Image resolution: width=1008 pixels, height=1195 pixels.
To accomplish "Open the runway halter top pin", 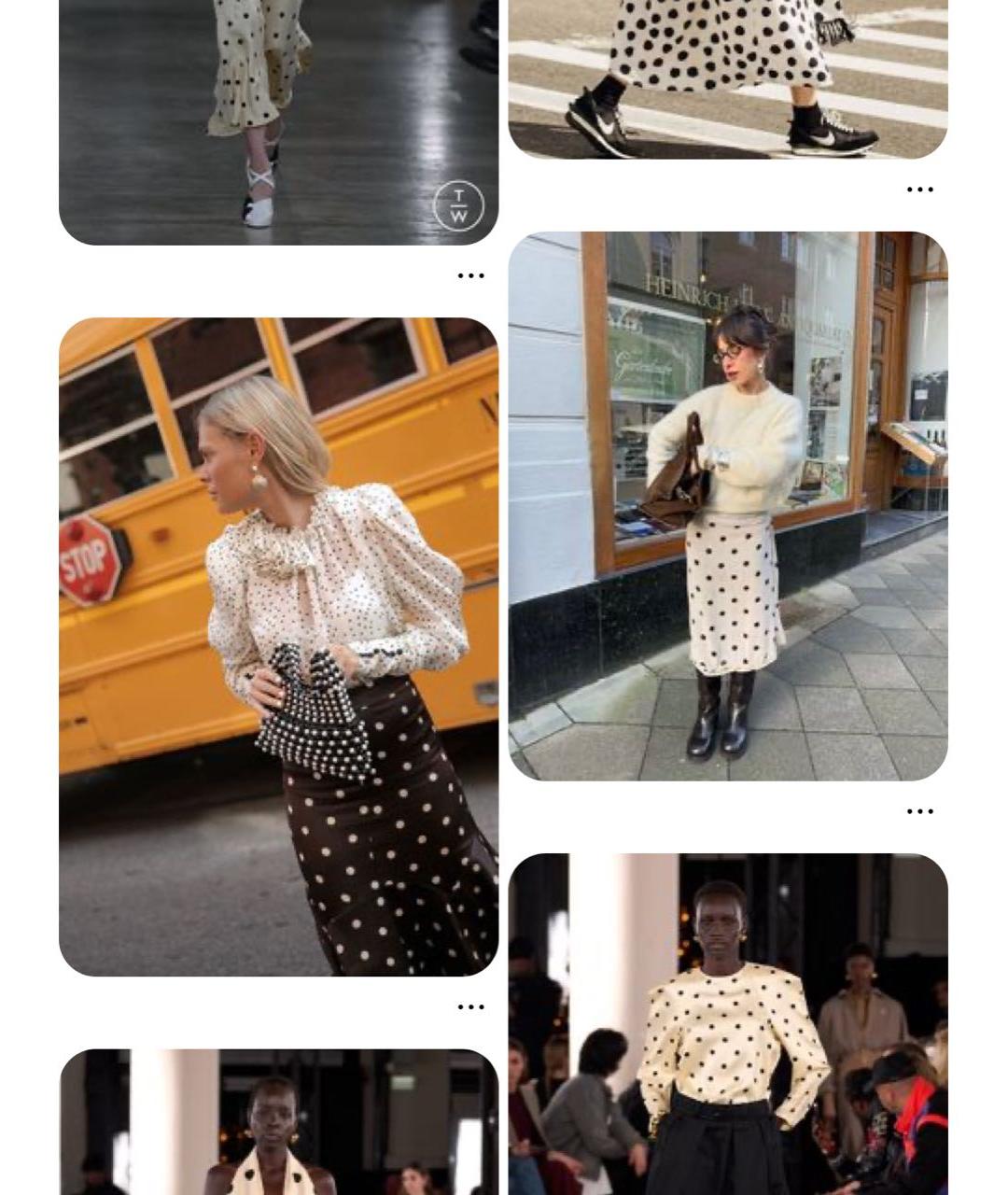I will (278, 1122).
